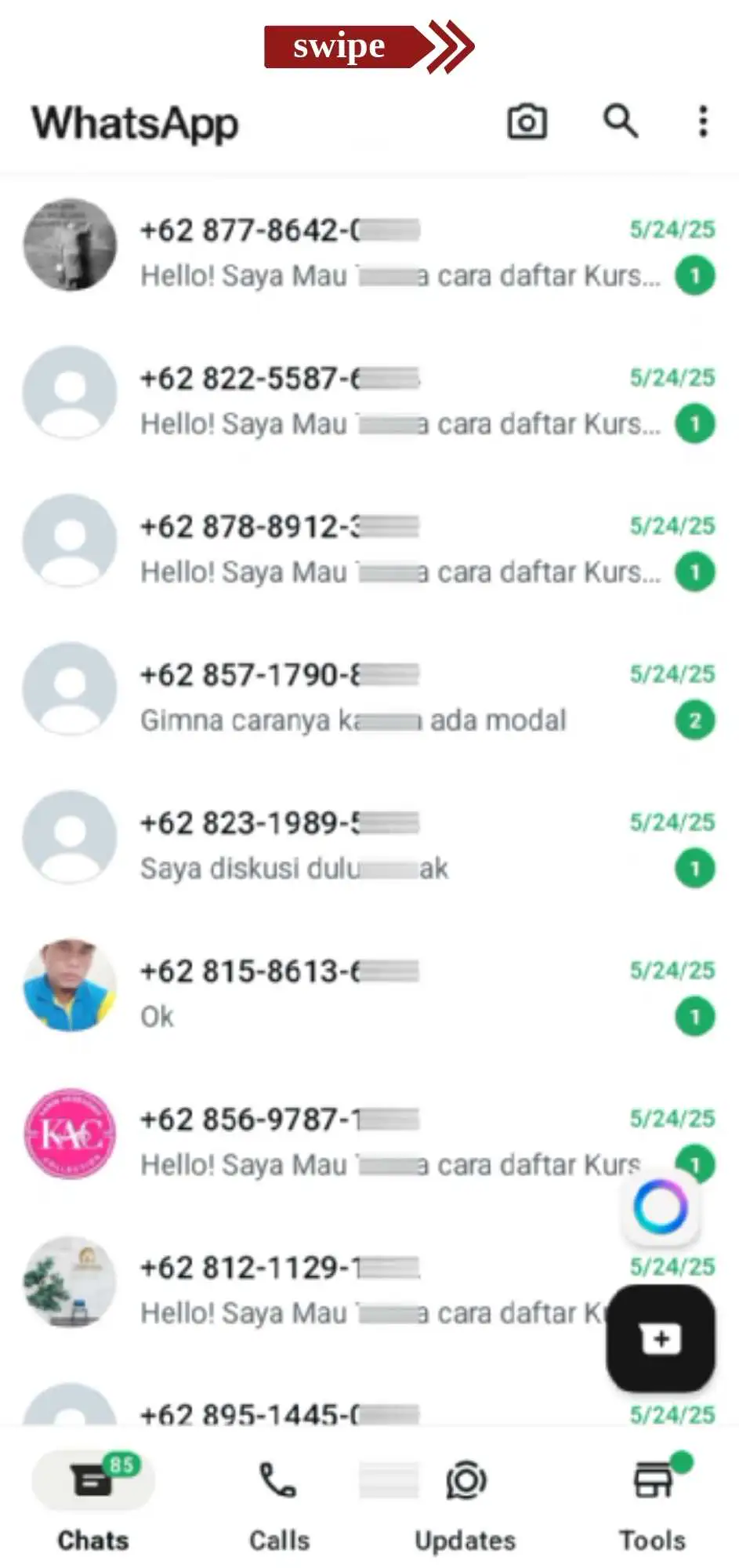The height and width of the screenshot is (1568, 739).
Task: Open the camera icon in the header
Action: tap(527, 122)
